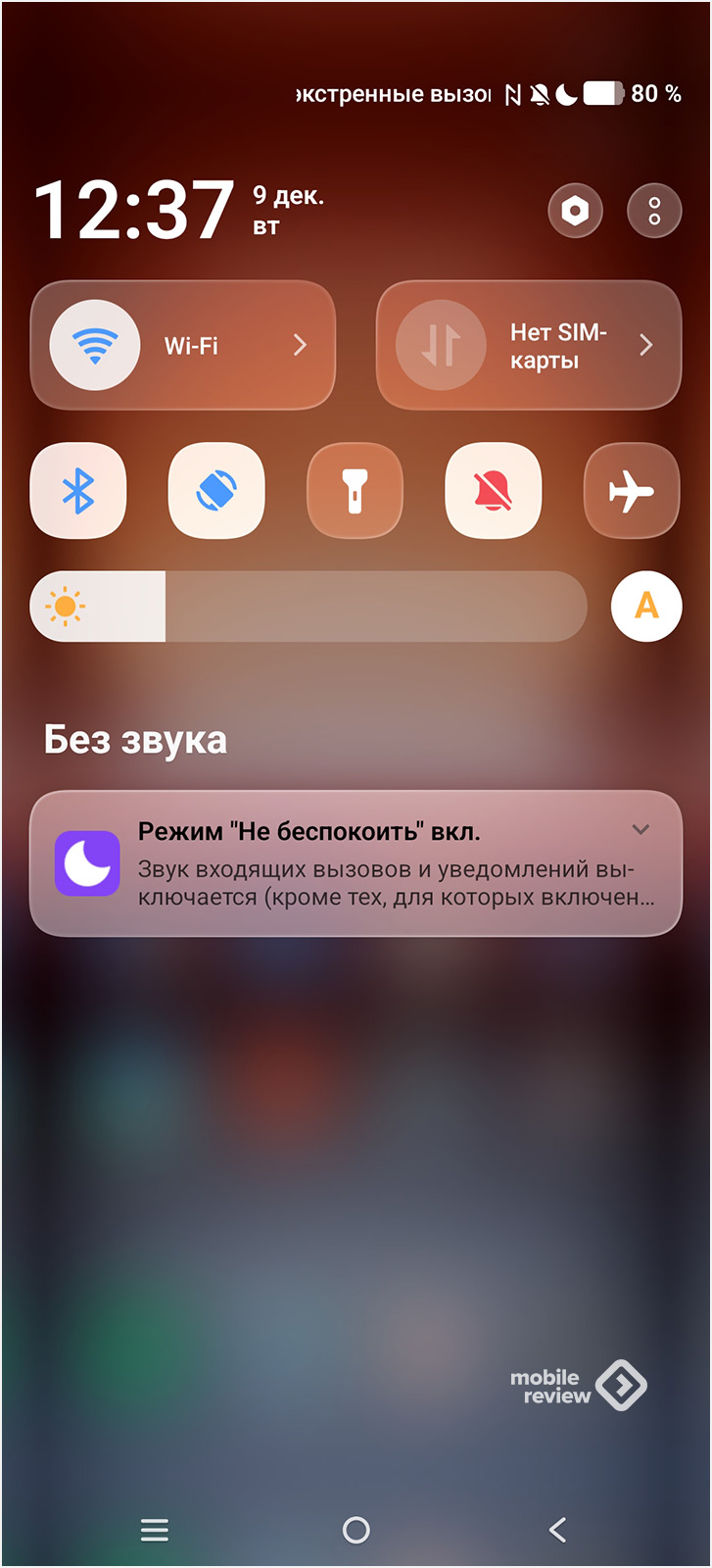
Task: Open mobile data details via chevron
Action: [x=646, y=345]
